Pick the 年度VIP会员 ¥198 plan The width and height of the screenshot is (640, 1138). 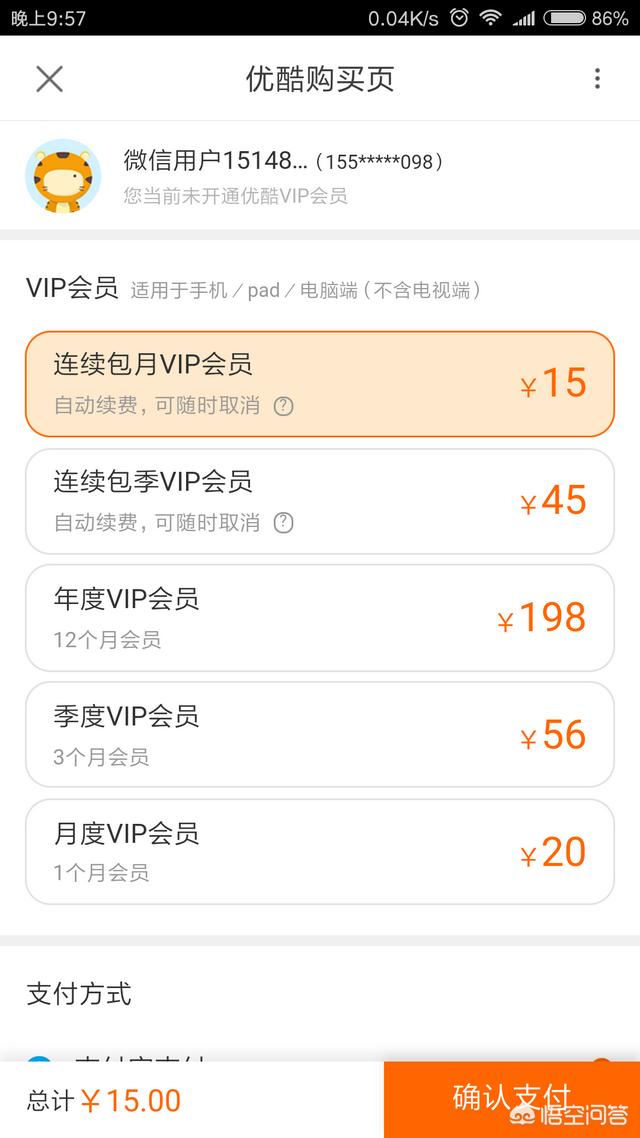320,618
